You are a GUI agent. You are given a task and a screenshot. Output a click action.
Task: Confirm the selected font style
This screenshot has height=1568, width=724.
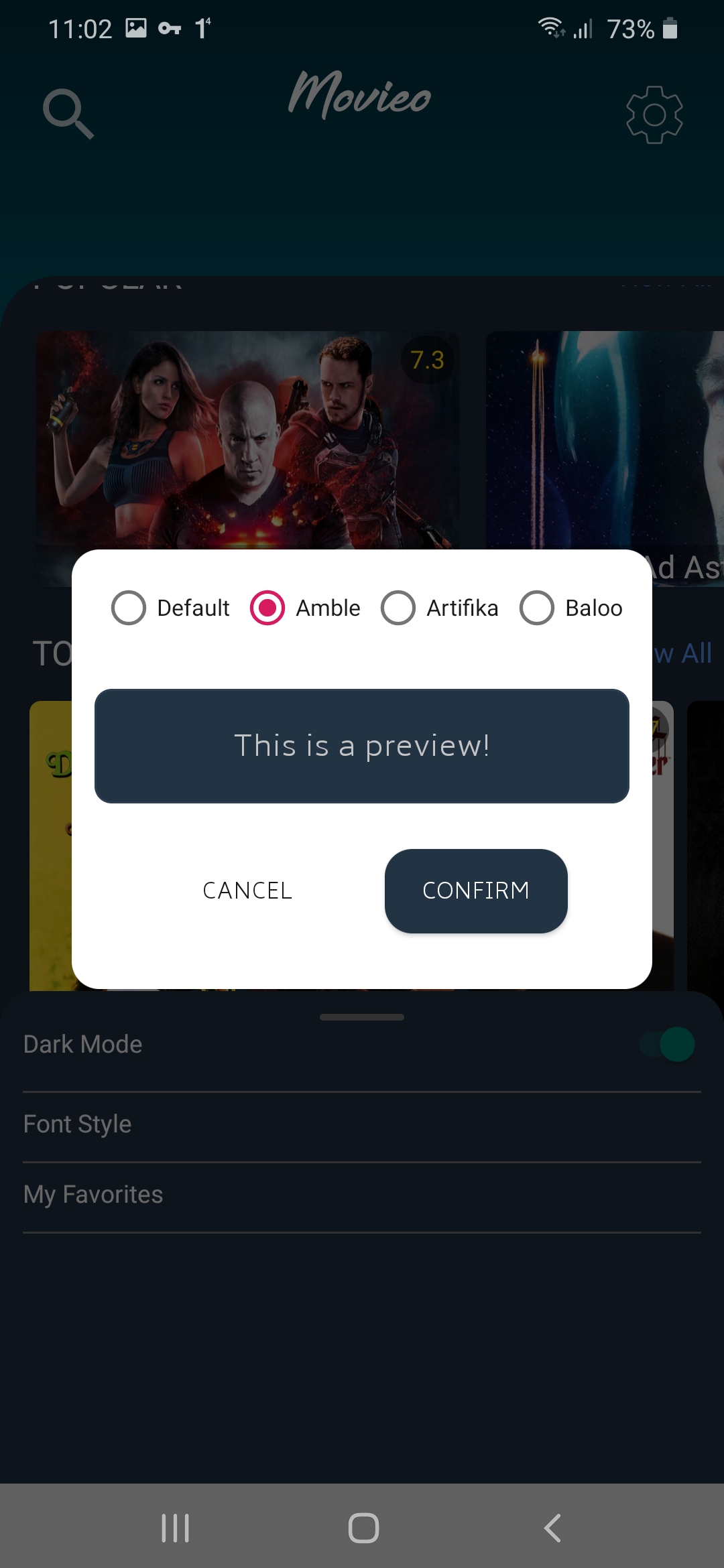(x=476, y=891)
